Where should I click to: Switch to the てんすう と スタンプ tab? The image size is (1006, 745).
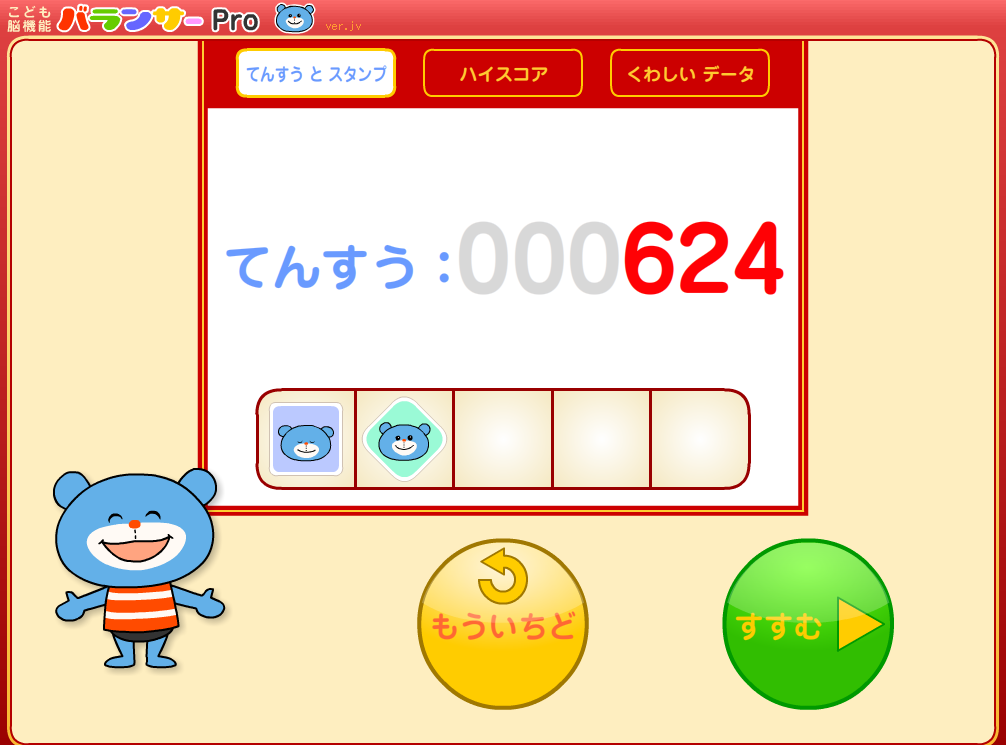(x=316, y=73)
